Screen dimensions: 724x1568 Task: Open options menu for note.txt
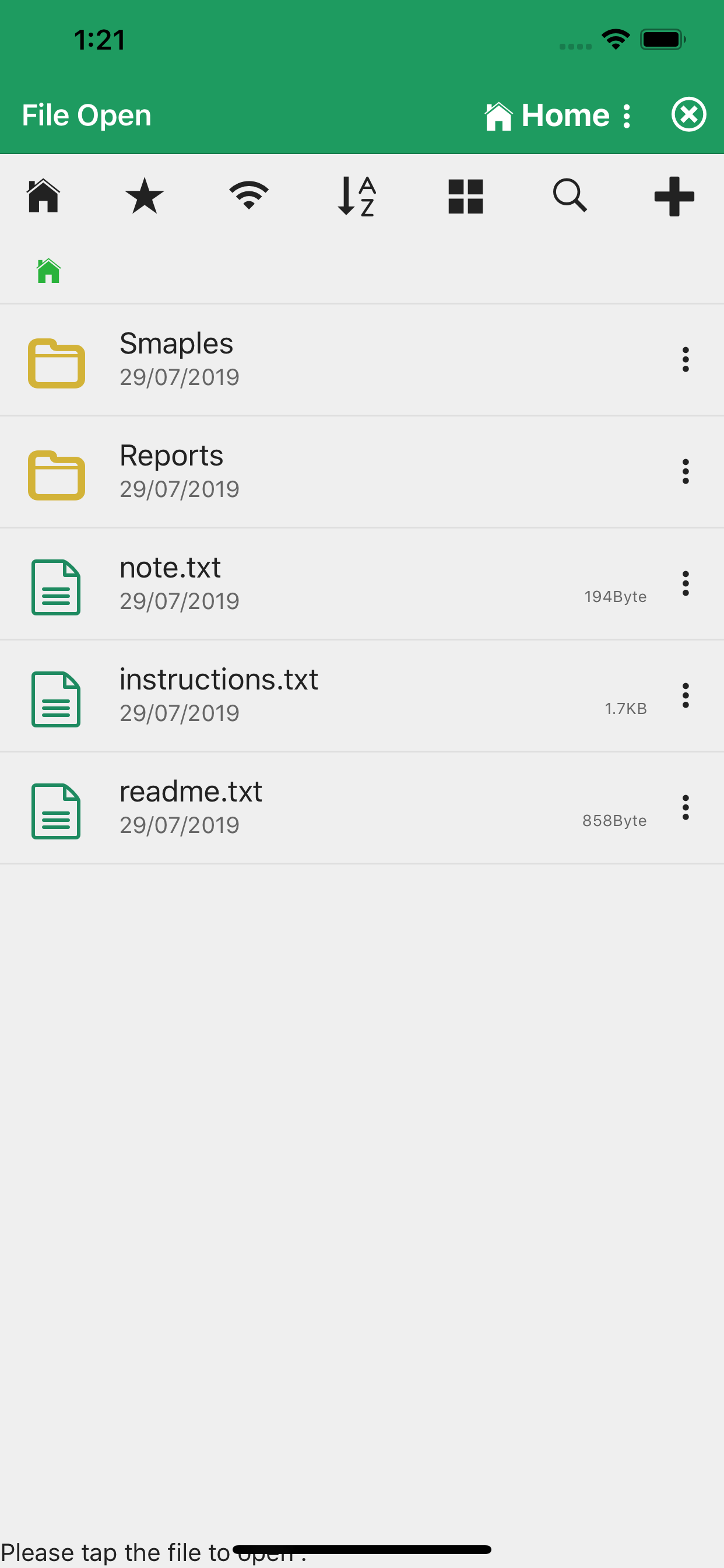[686, 584]
